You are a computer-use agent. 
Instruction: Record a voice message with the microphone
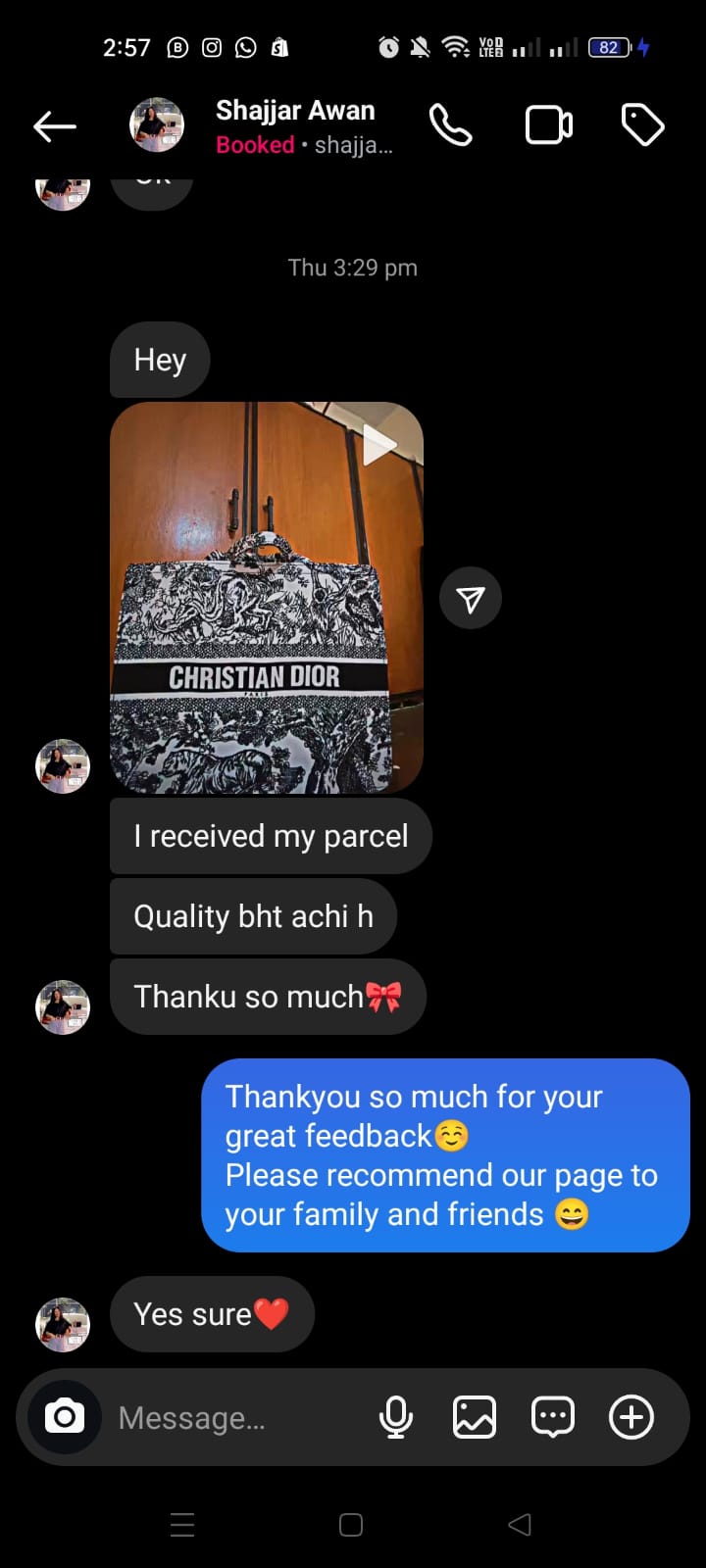pyautogui.click(x=396, y=1417)
